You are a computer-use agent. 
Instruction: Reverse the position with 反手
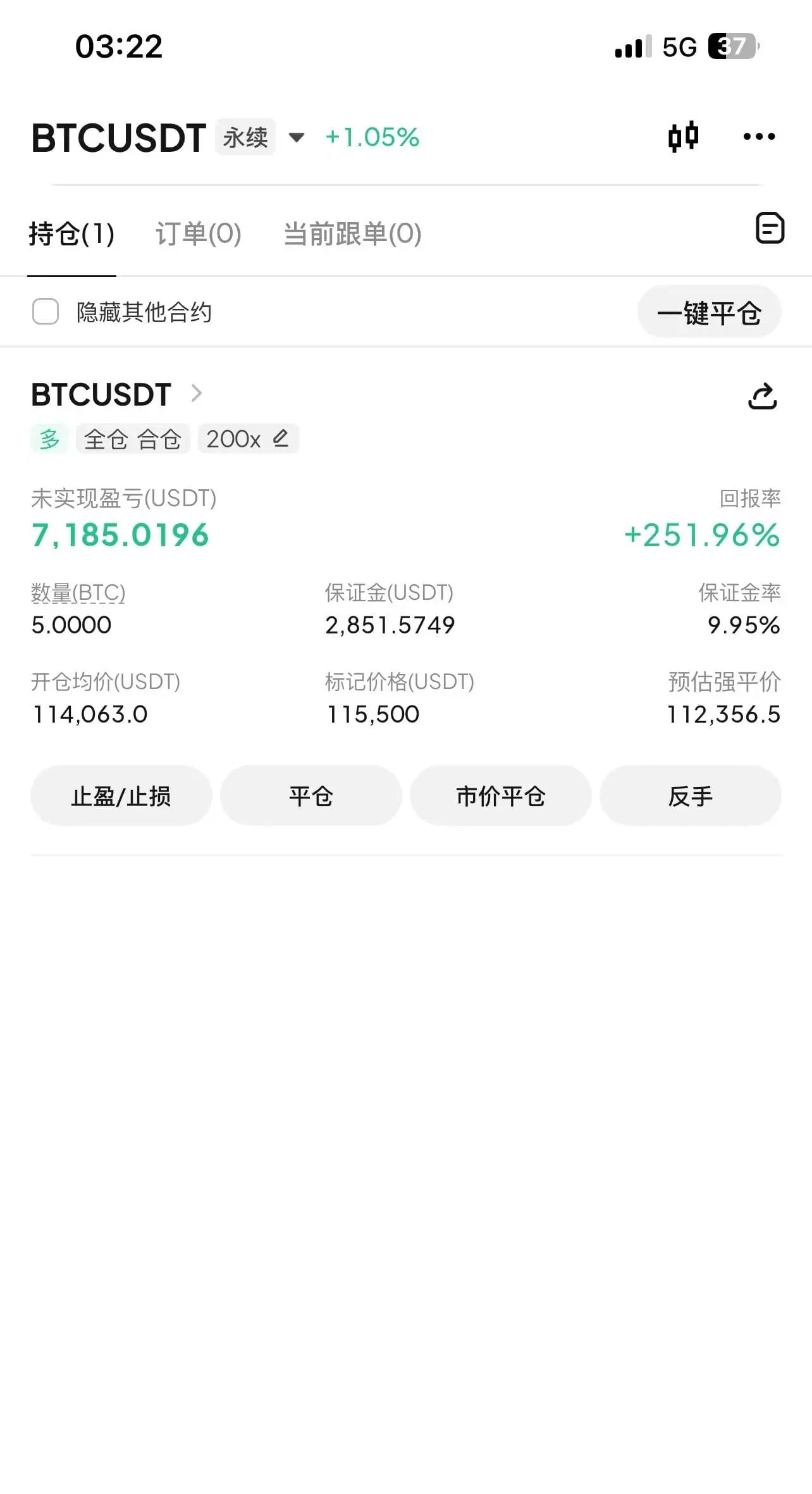pos(690,795)
